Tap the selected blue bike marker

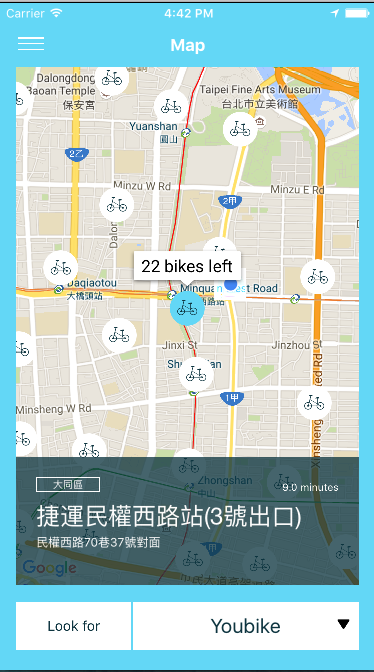(187, 308)
